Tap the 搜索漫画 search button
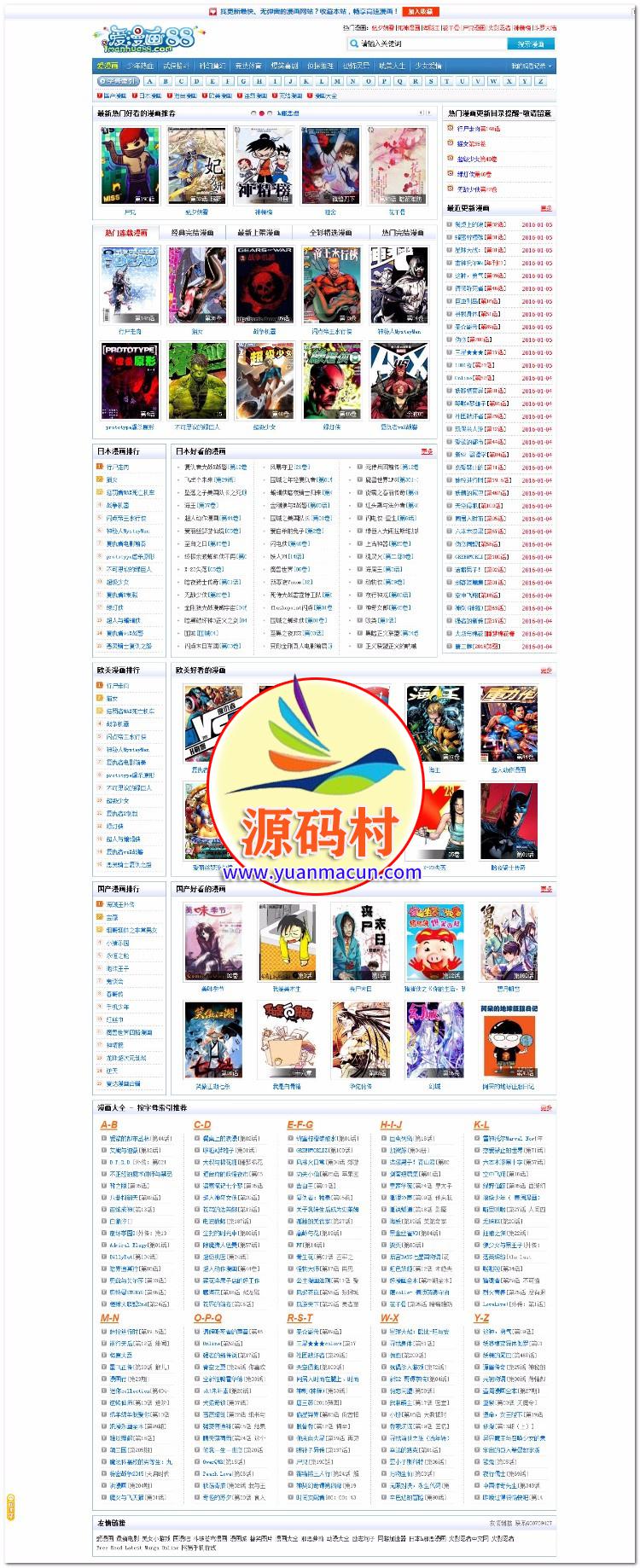The image size is (640, 1568). 531,44
